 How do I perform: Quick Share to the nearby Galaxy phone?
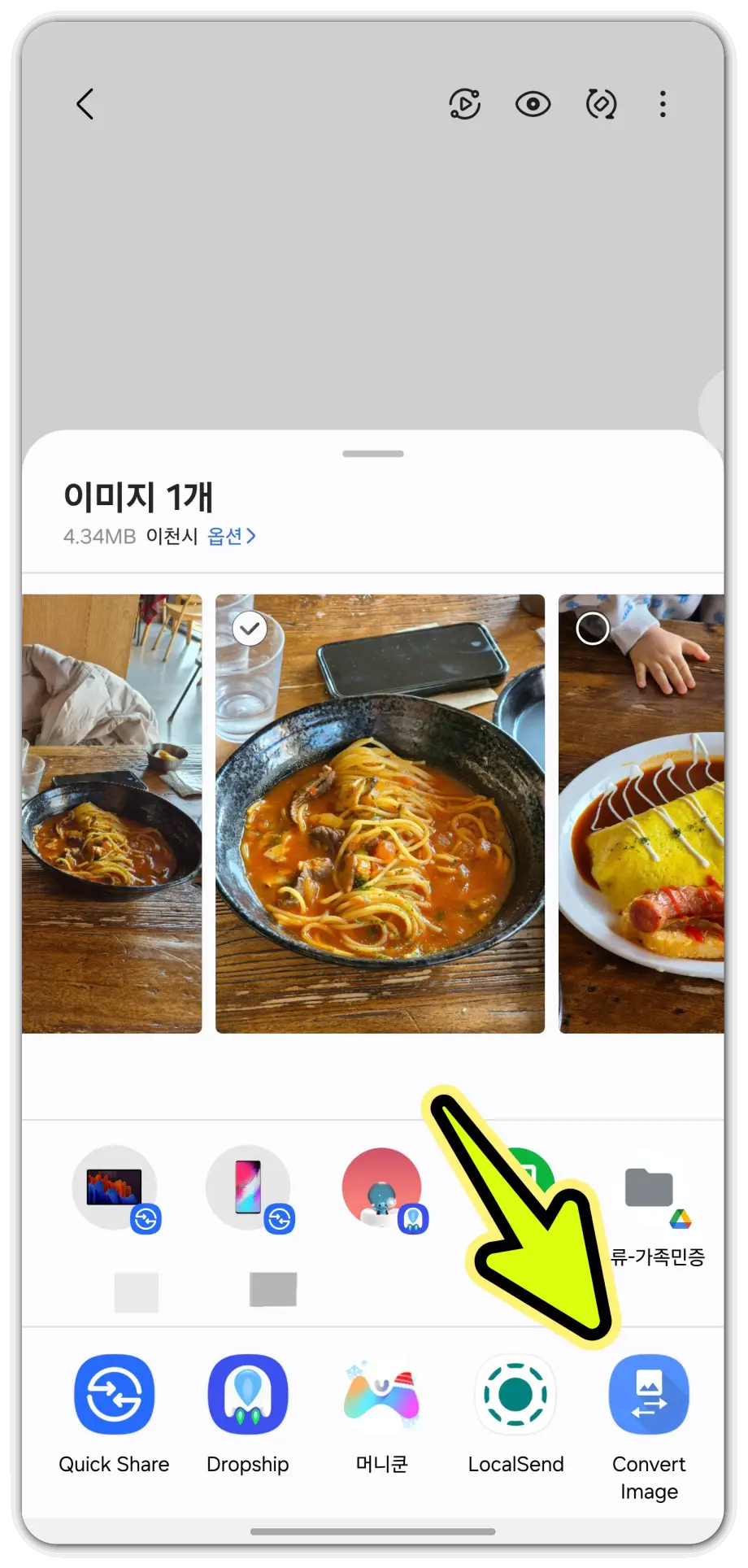248,1189
